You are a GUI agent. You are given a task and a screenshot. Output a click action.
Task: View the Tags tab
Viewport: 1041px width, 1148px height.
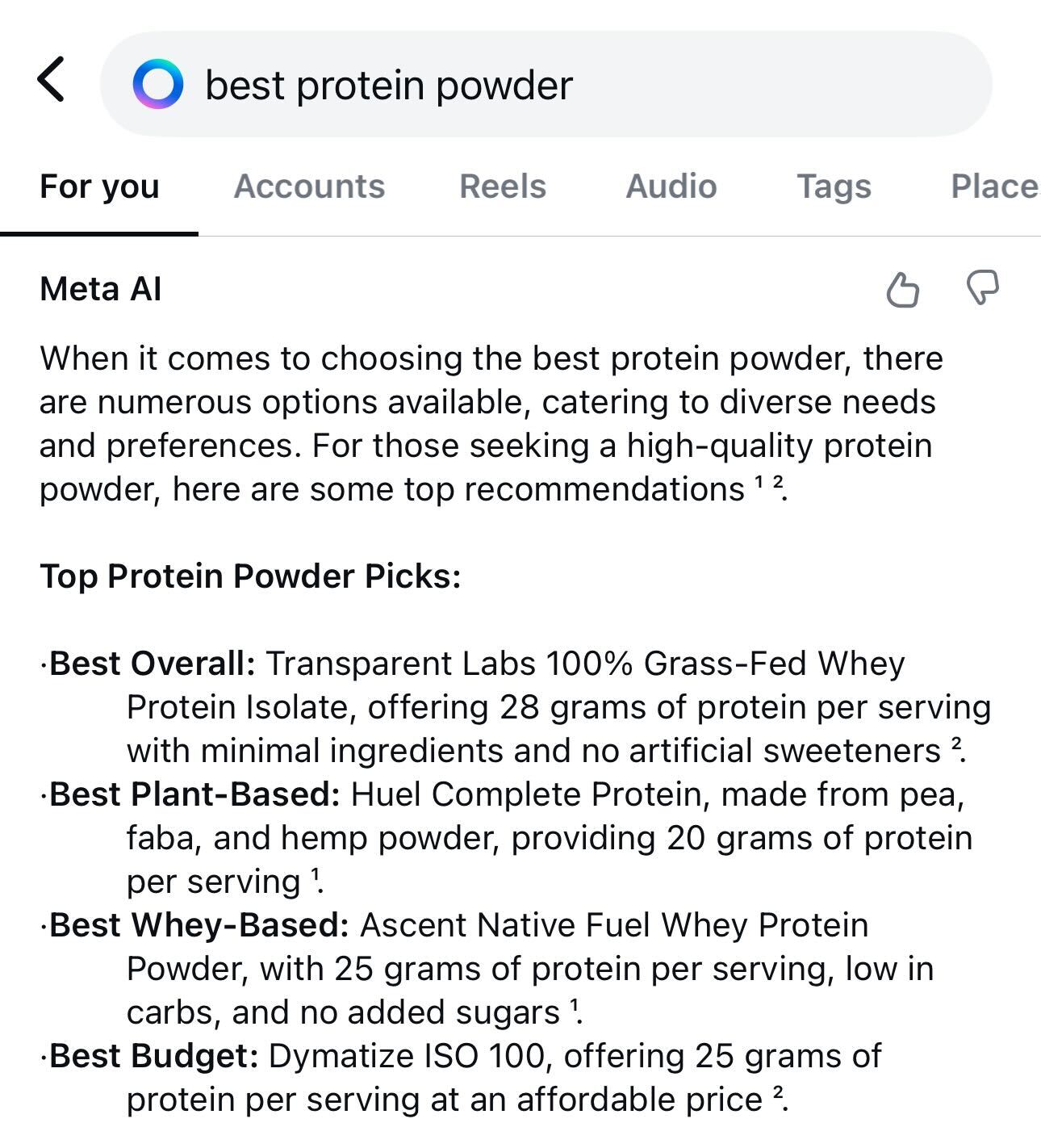pyautogui.click(x=834, y=186)
